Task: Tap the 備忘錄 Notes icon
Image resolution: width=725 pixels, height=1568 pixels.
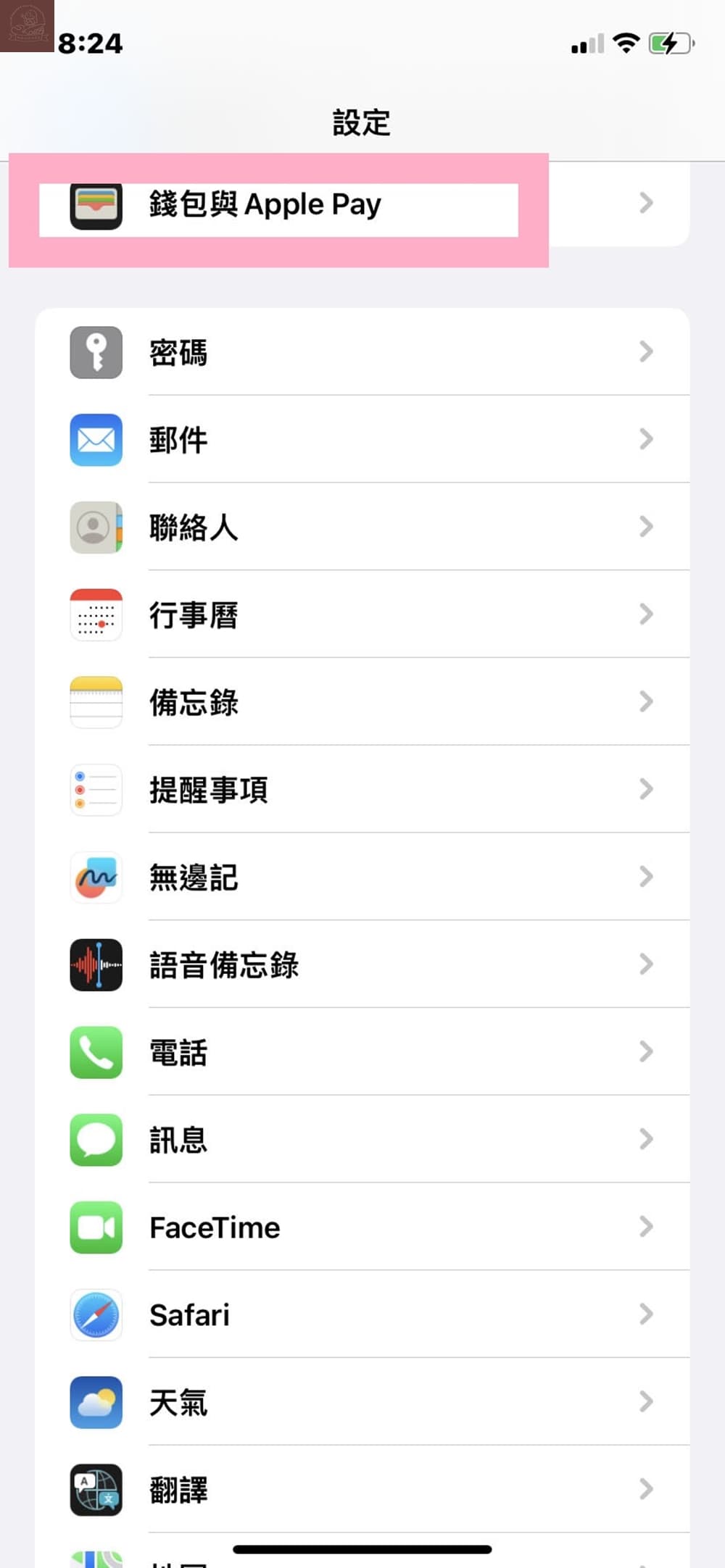Action: 95,703
